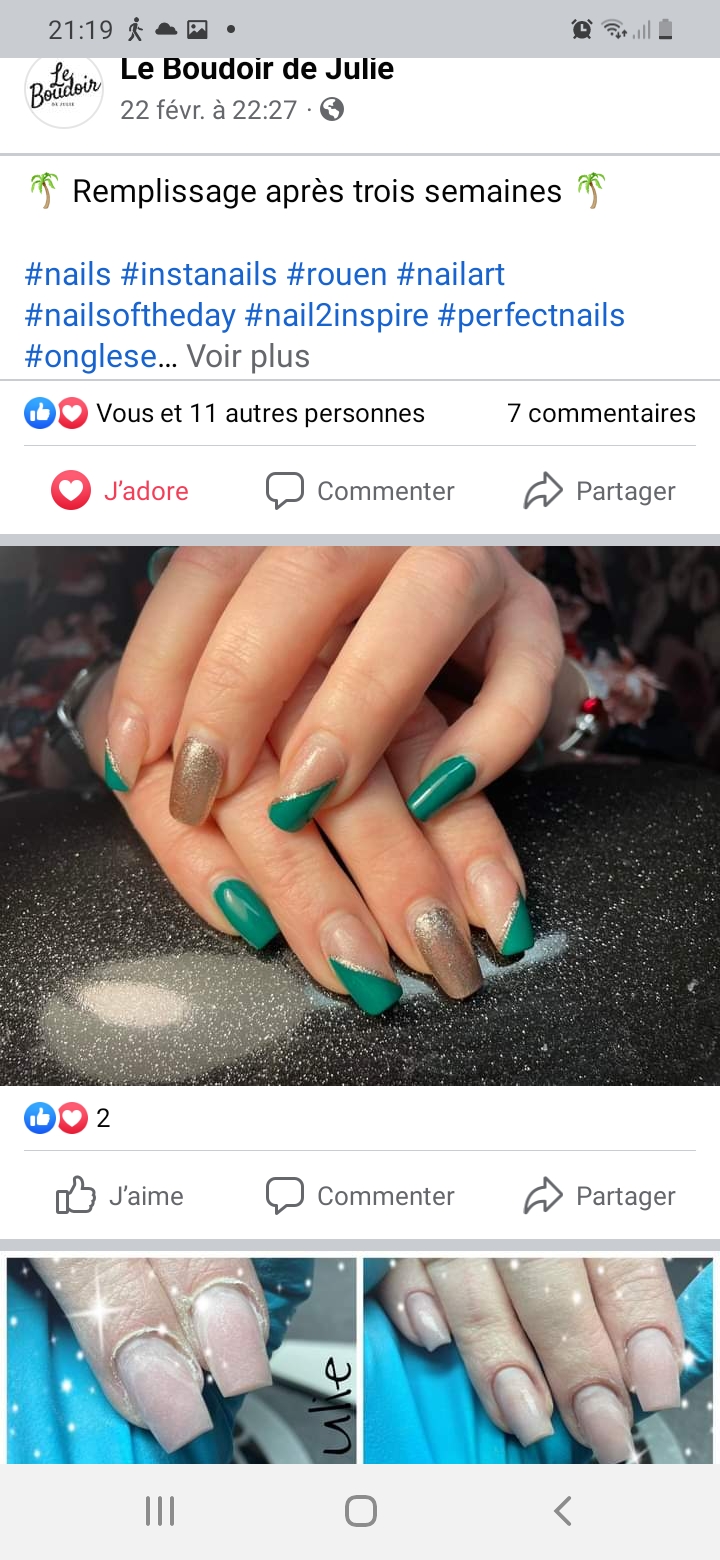Toggle the J'adore reaction on the post
720x1560 pixels.
pyautogui.click(x=120, y=491)
